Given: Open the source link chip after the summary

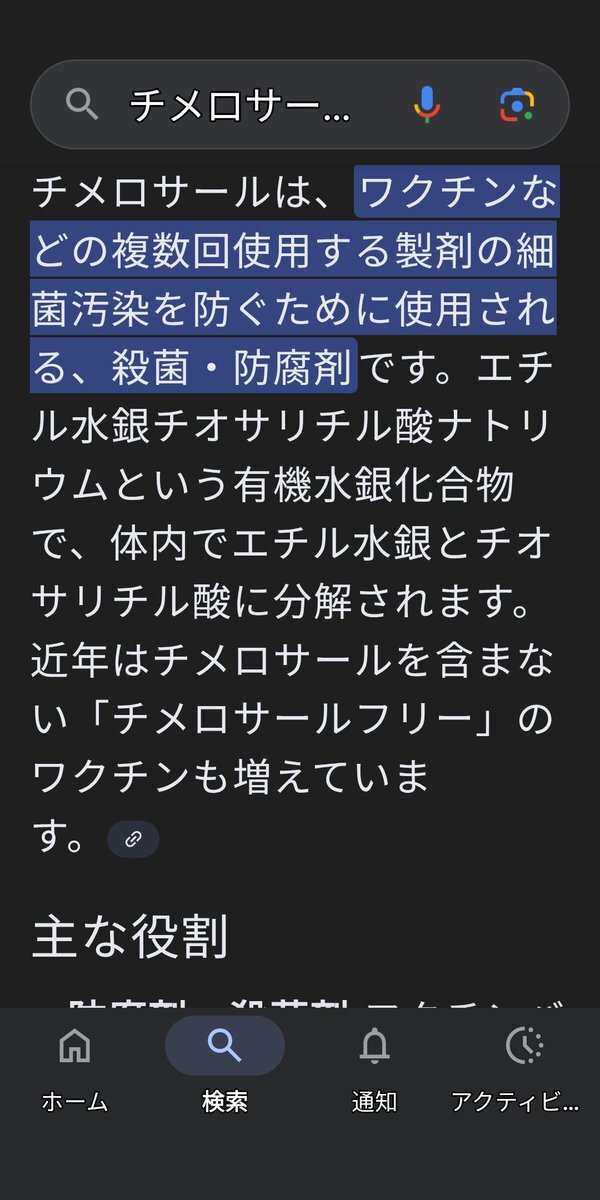Looking at the screenshot, I should click(x=133, y=839).
